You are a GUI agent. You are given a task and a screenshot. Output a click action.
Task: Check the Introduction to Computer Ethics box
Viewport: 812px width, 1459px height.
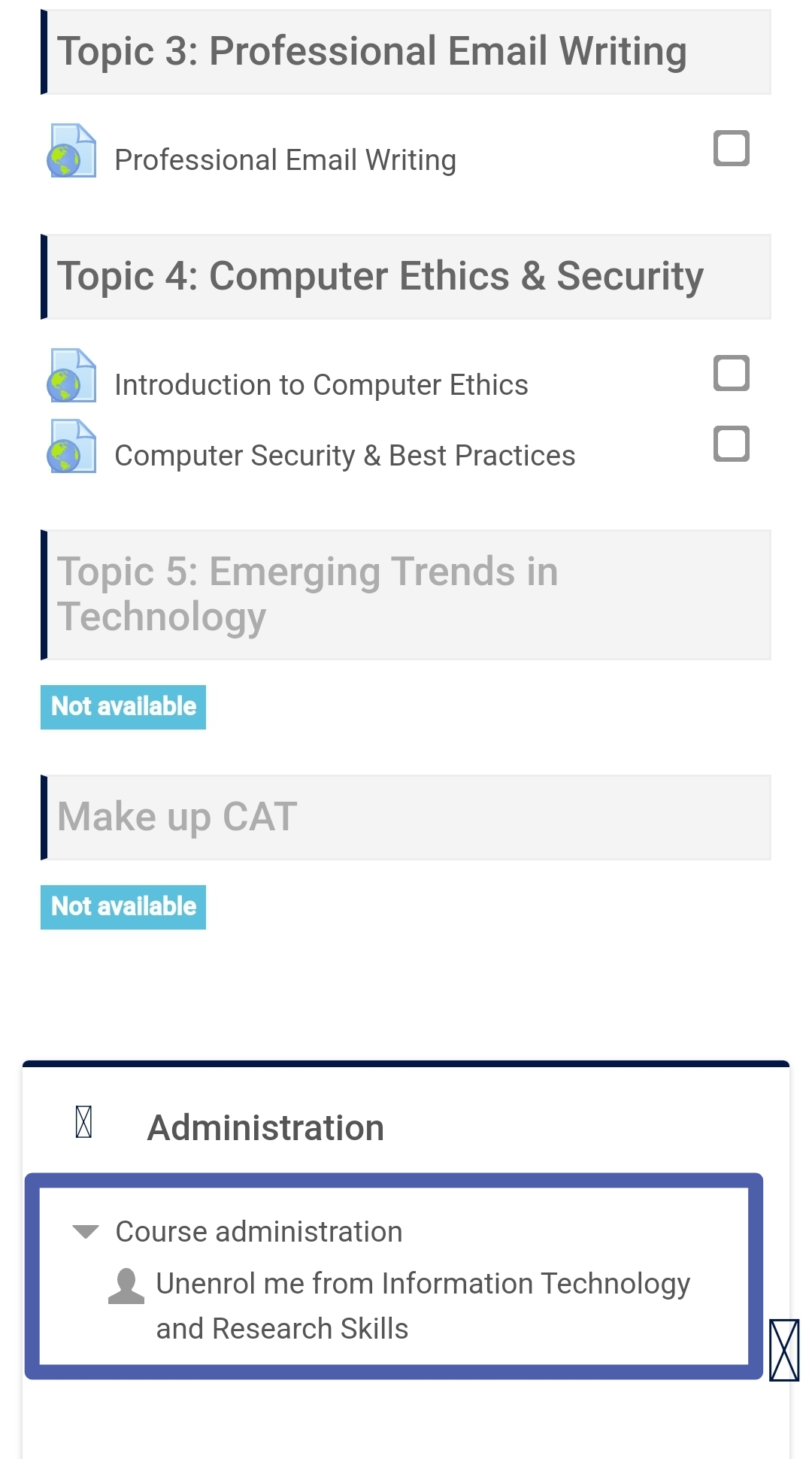tap(731, 372)
